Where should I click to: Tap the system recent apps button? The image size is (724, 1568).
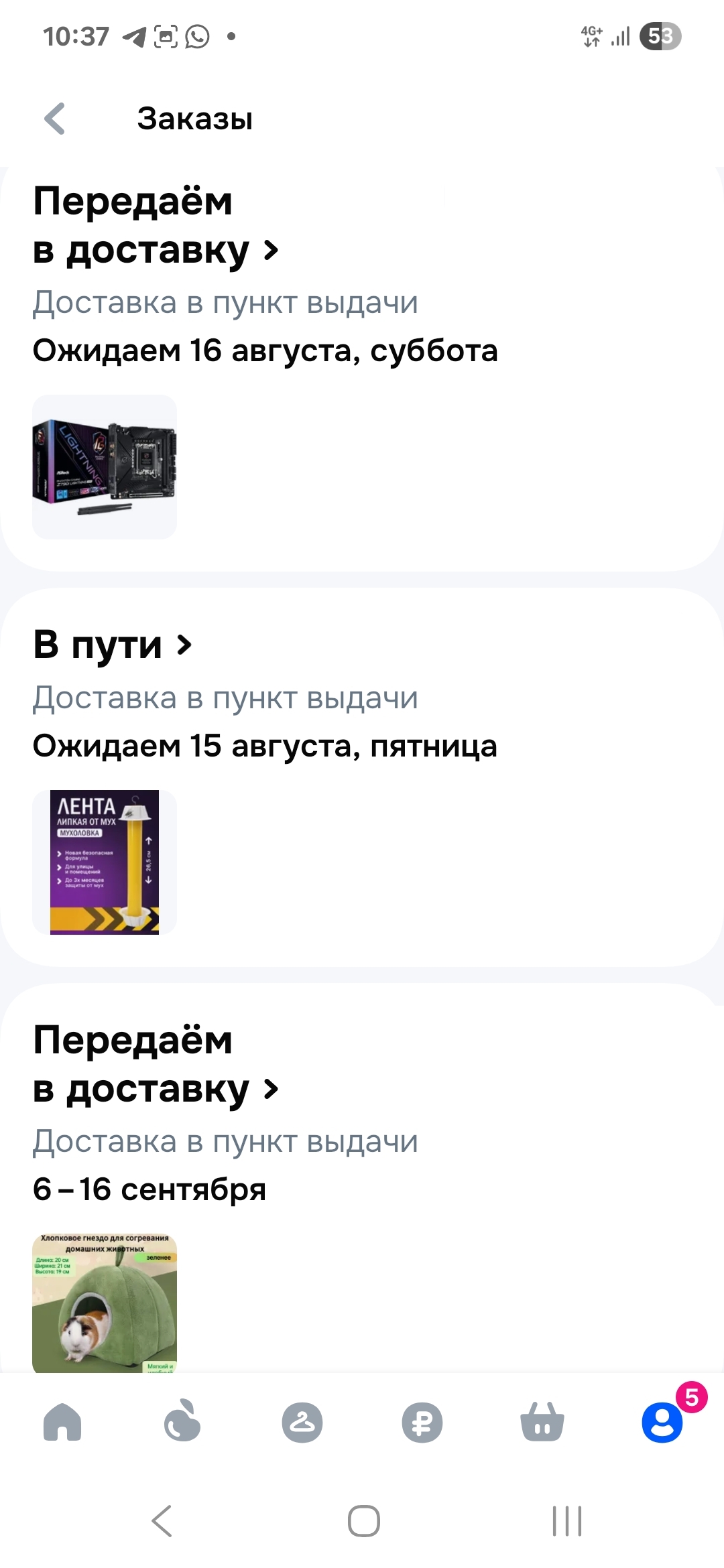click(567, 1521)
